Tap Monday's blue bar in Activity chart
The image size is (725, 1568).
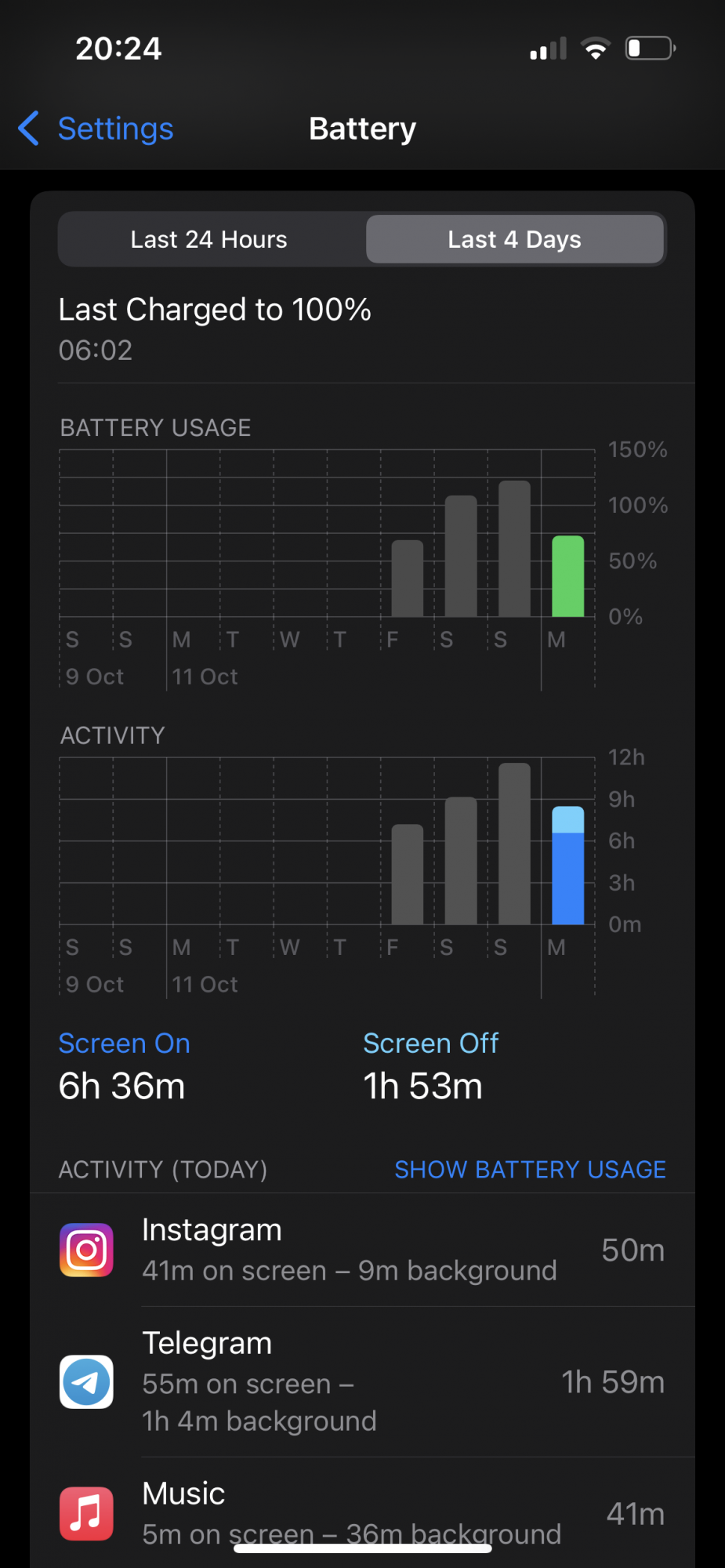click(x=567, y=866)
